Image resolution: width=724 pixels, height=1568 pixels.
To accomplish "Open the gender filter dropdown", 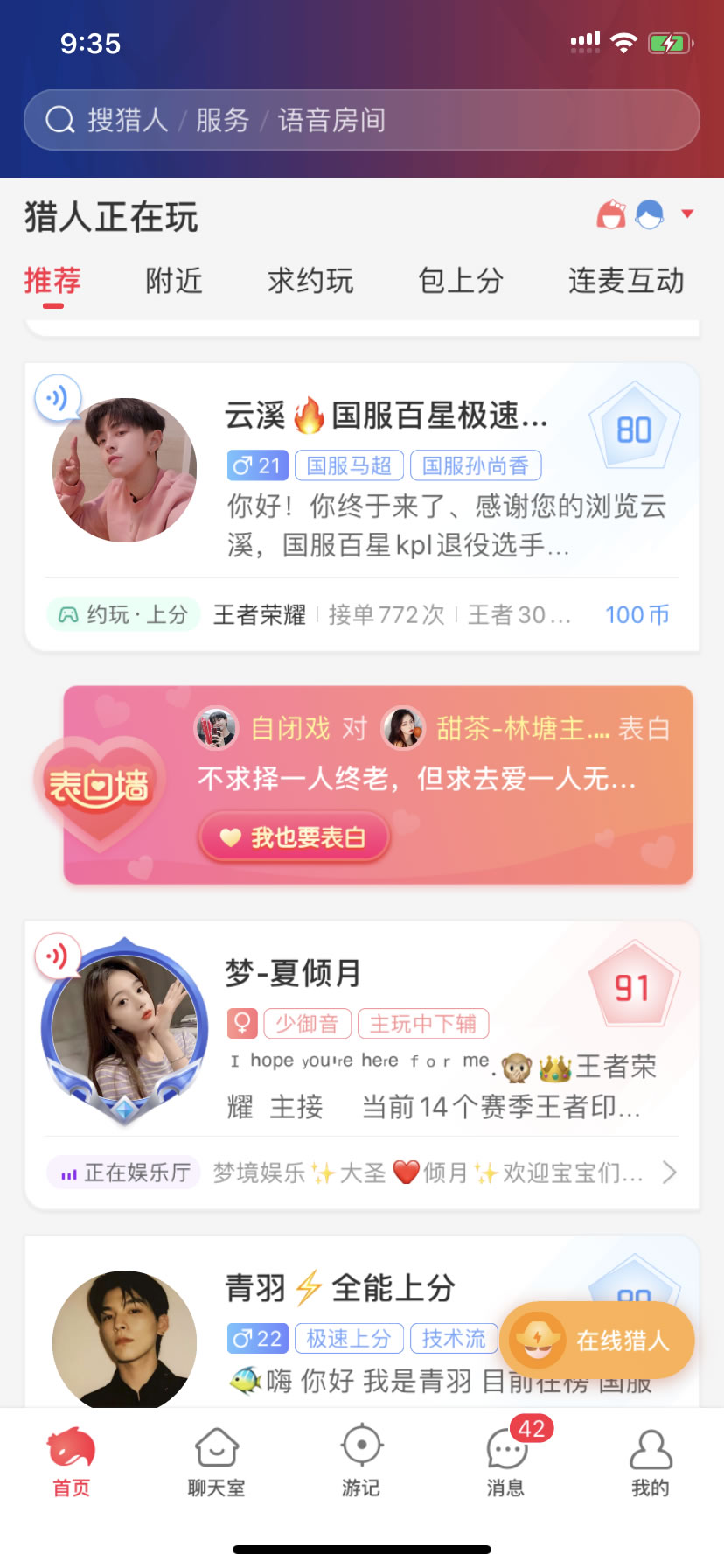I will pos(645,214).
